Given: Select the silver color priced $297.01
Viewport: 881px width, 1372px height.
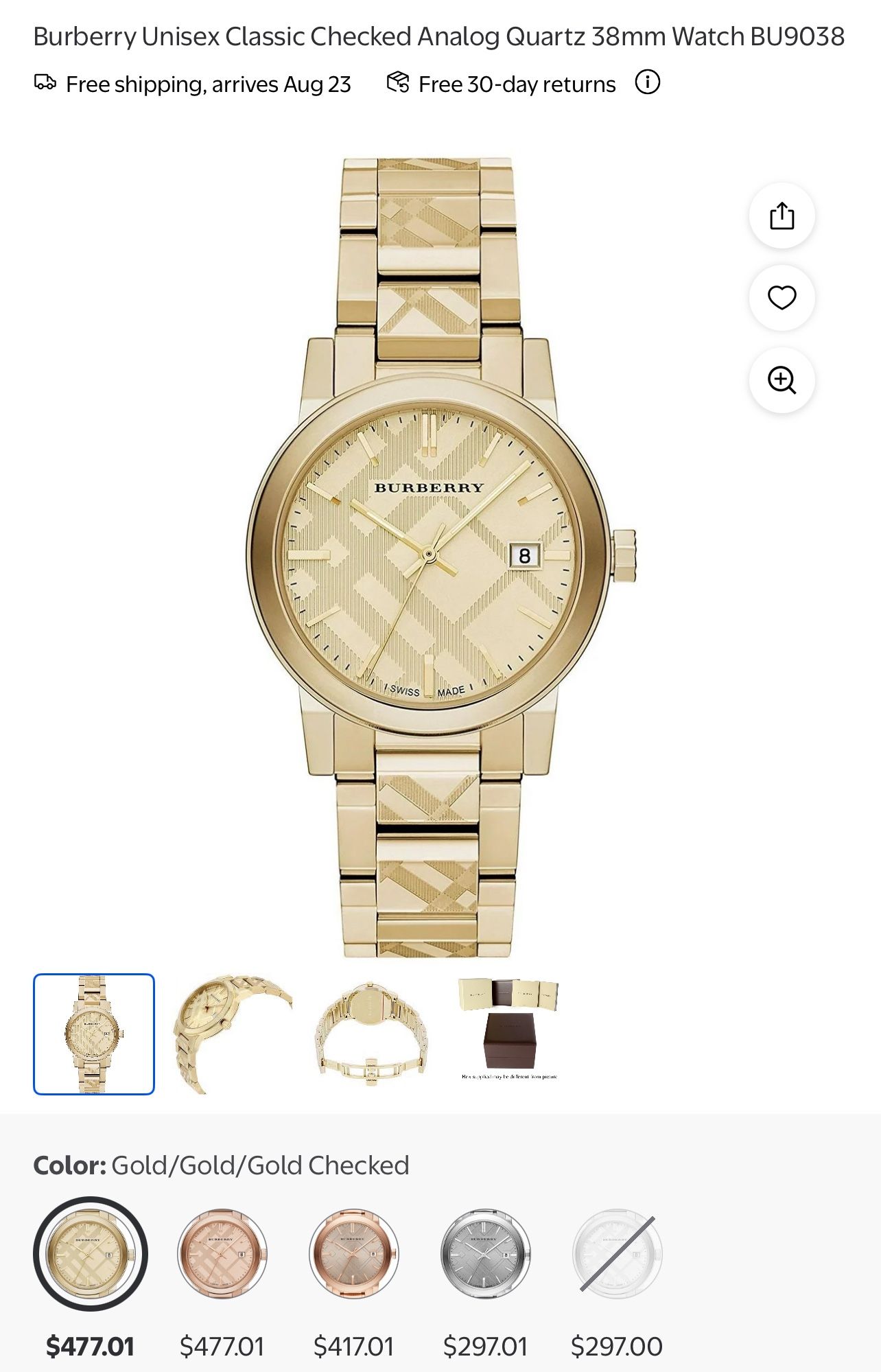Looking at the screenshot, I should [x=486, y=1254].
